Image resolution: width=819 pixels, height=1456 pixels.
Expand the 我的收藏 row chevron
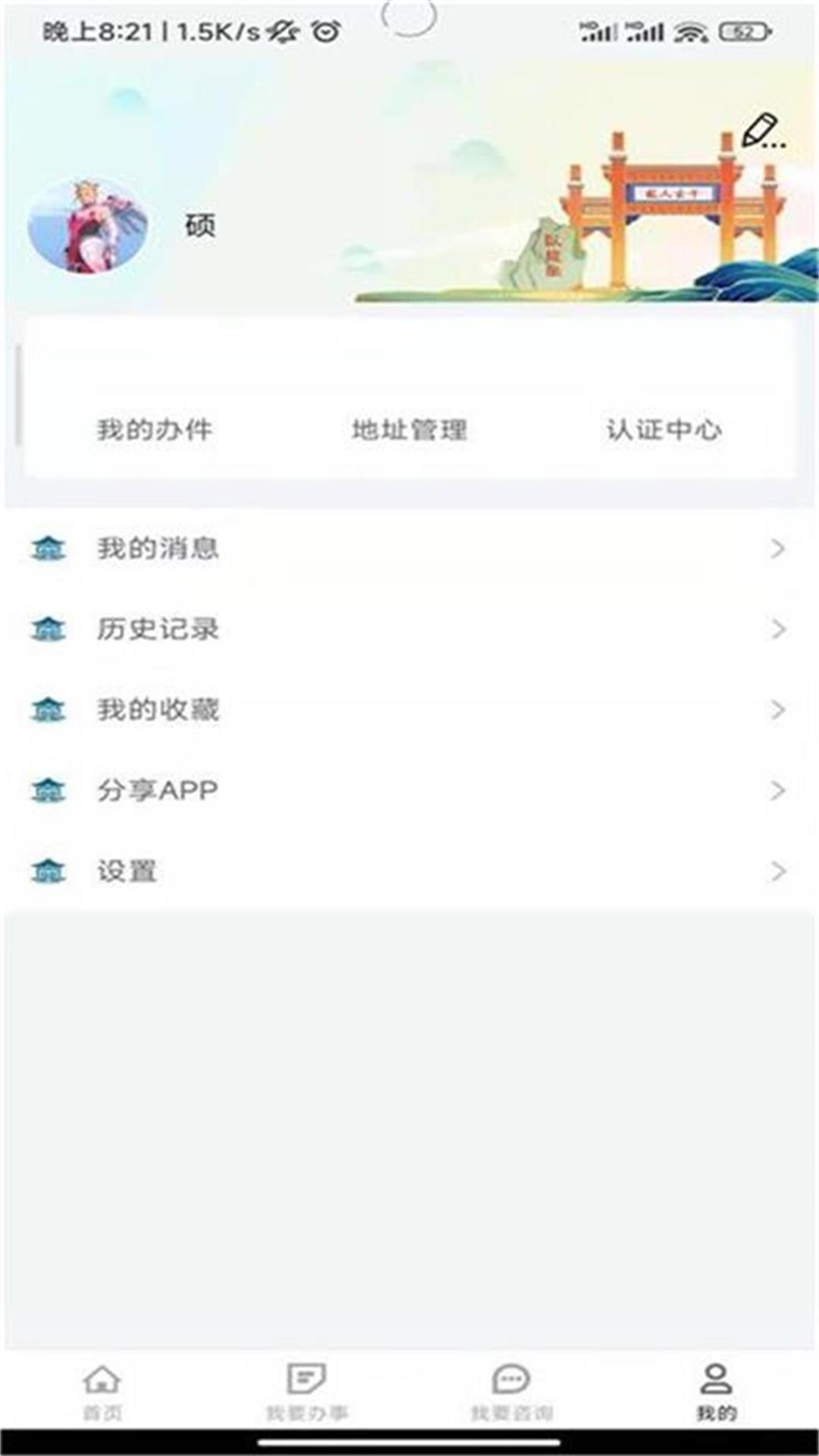point(775,710)
